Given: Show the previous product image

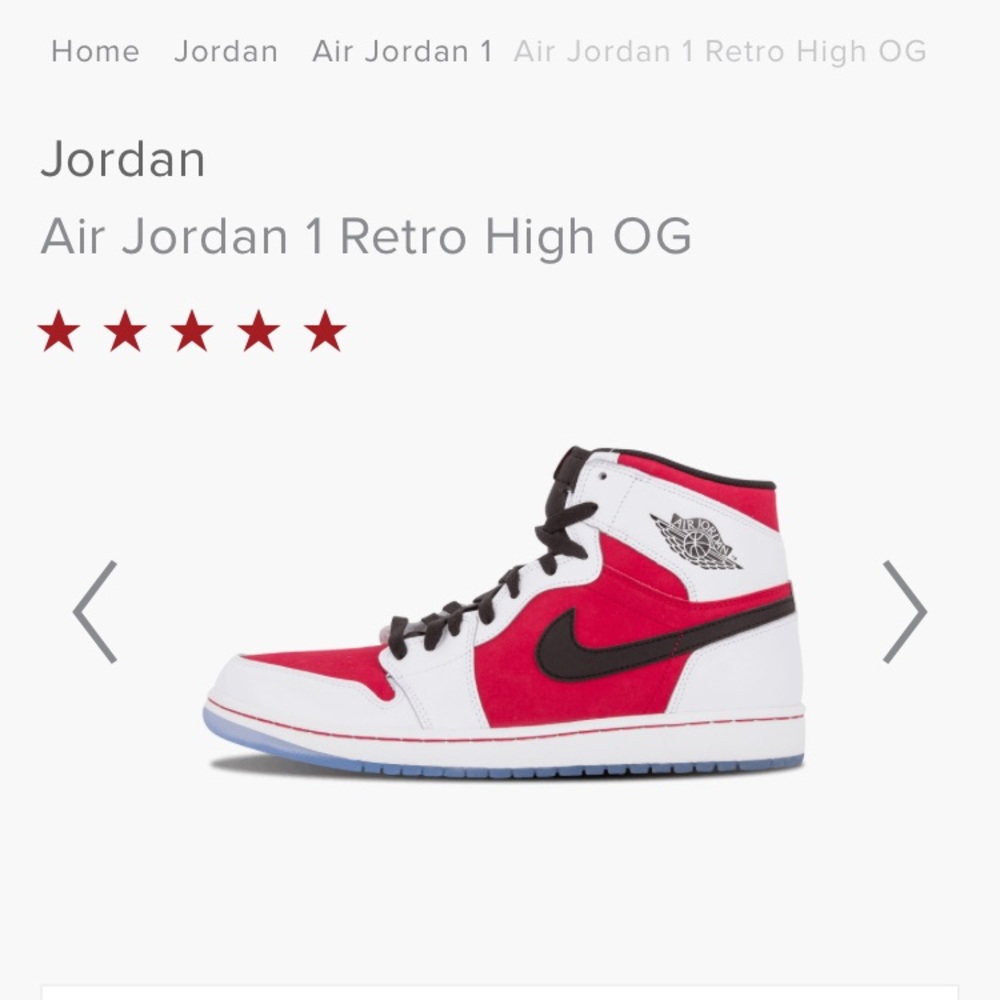Looking at the screenshot, I should (x=96, y=612).
